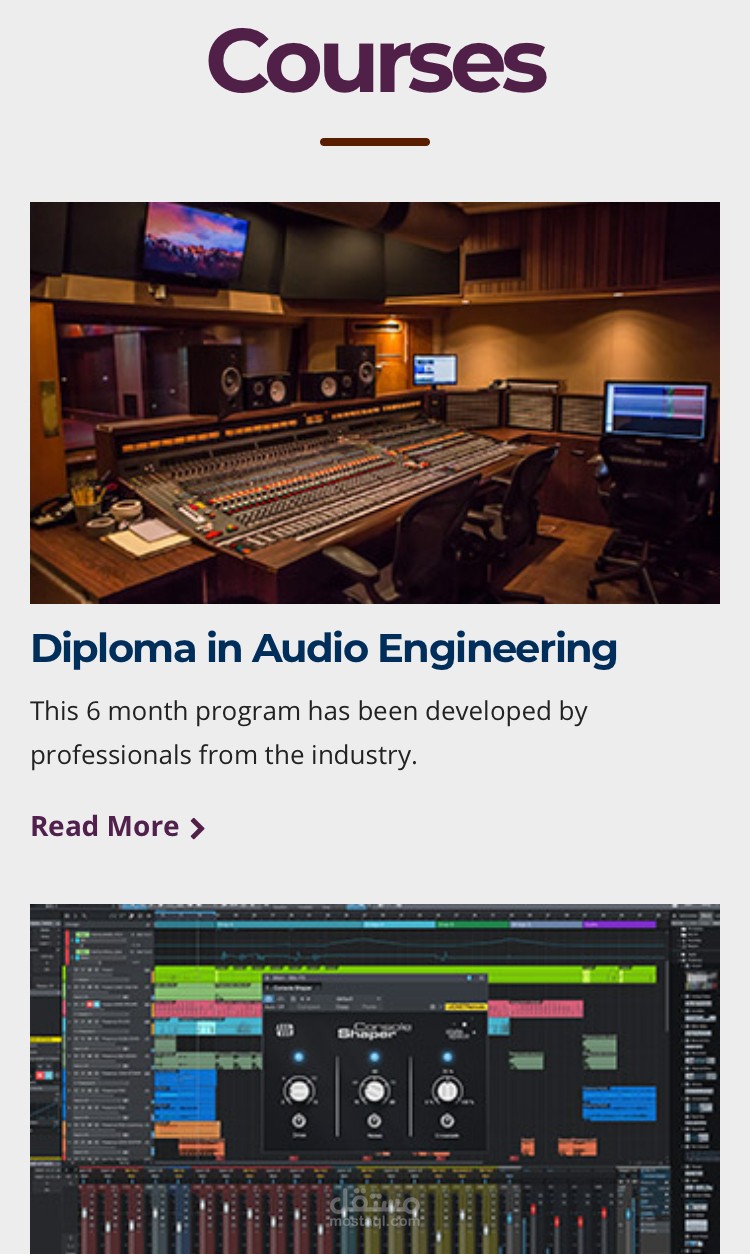Open the music software course image
Image resolution: width=750 pixels, height=1254 pixels.
click(x=375, y=1079)
